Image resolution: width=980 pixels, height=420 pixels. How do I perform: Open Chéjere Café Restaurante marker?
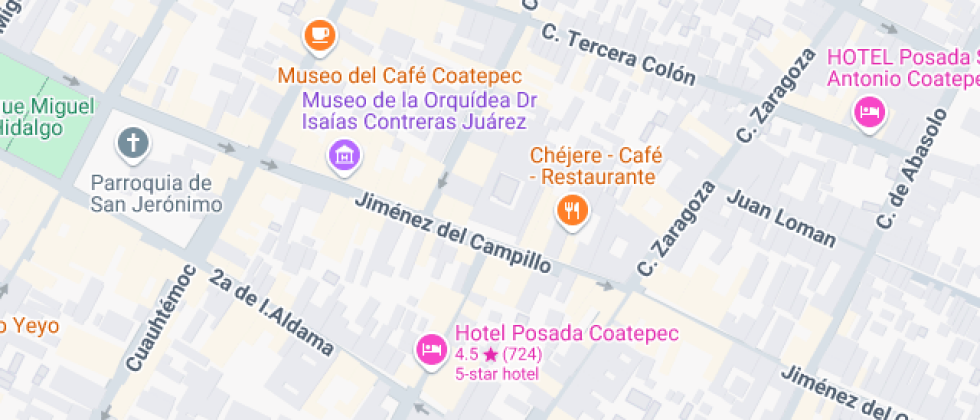pos(572,211)
